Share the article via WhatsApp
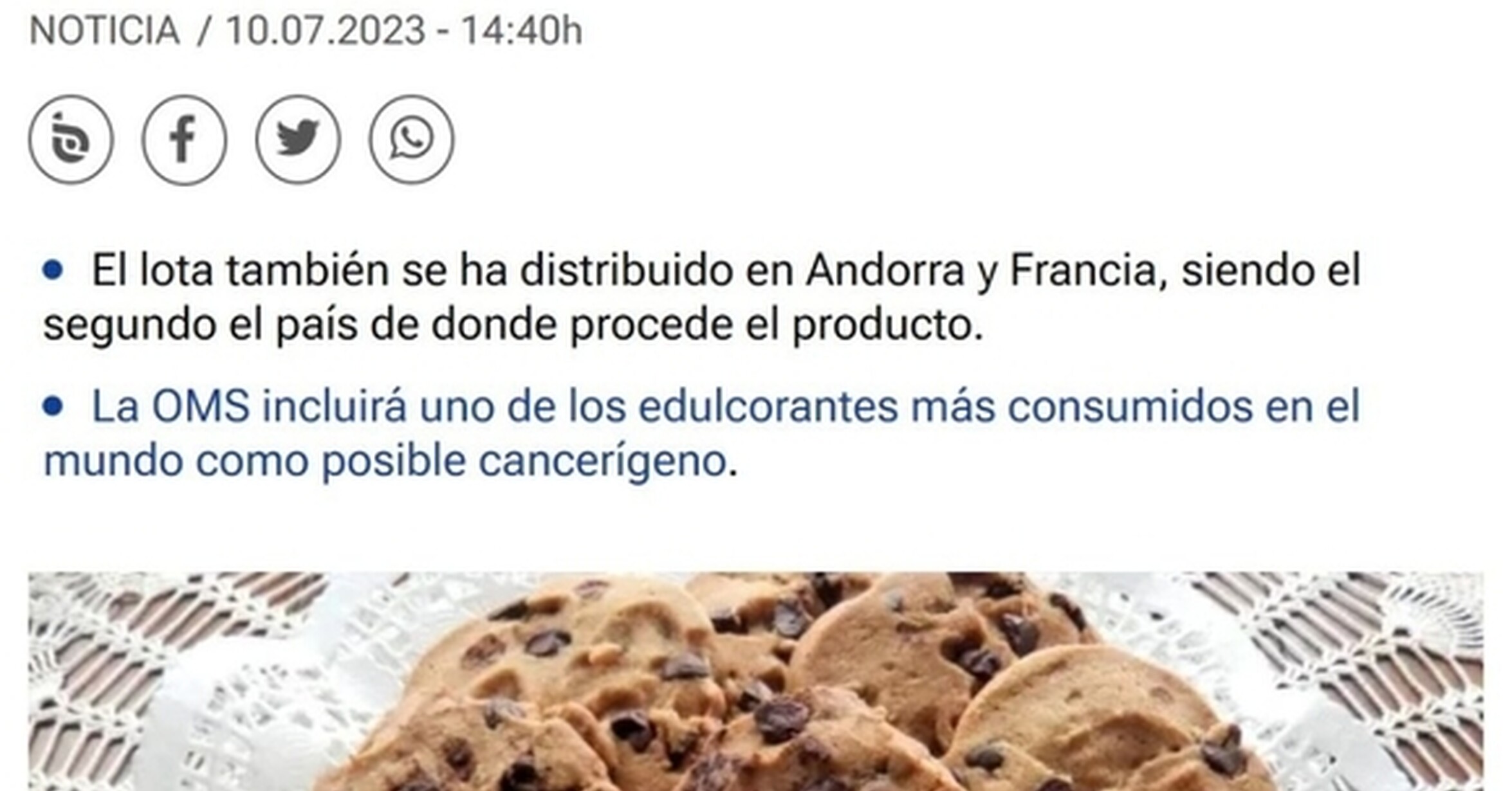The width and height of the screenshot is (1512, 791). [411, 140]
